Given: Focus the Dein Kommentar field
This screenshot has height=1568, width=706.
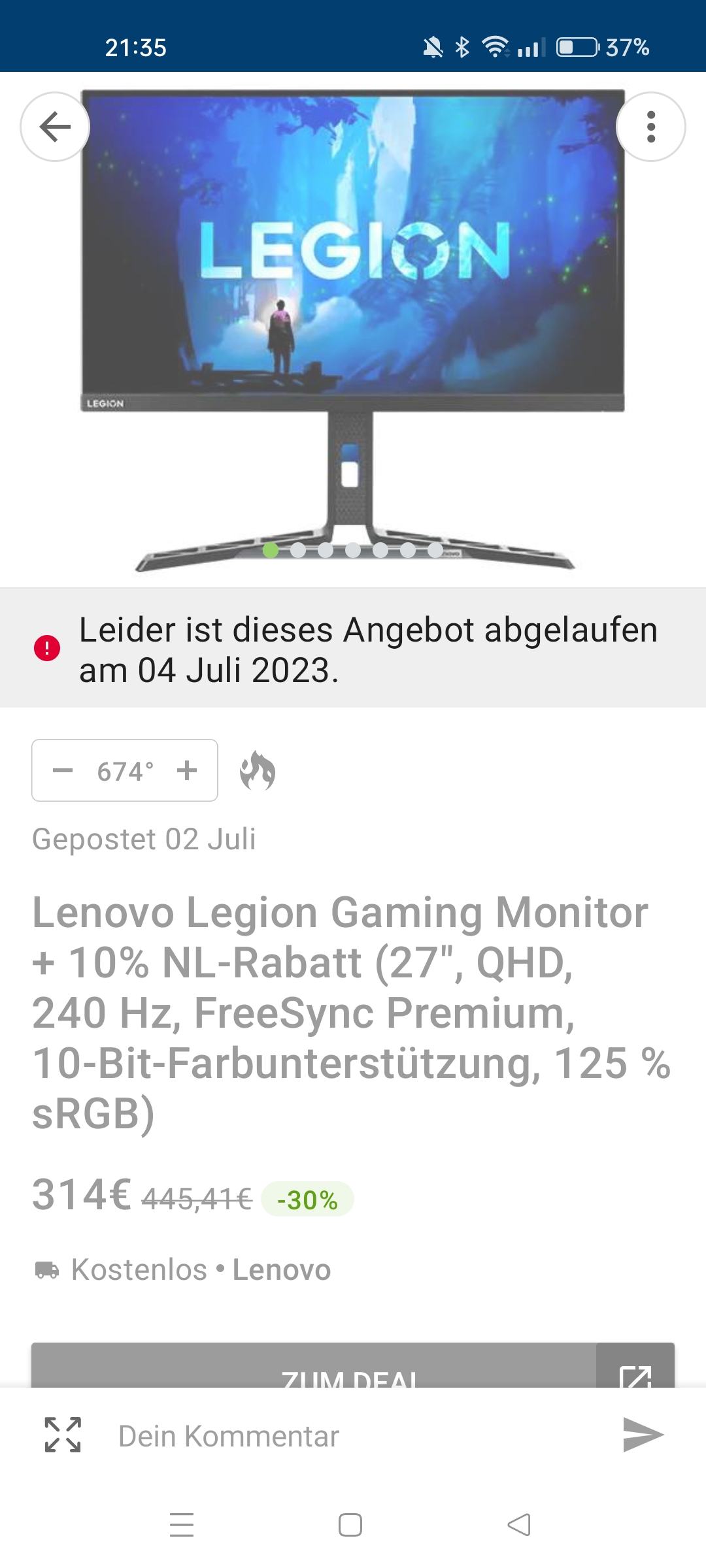Looking at the screenshot, I should (x=353, y=1435).
